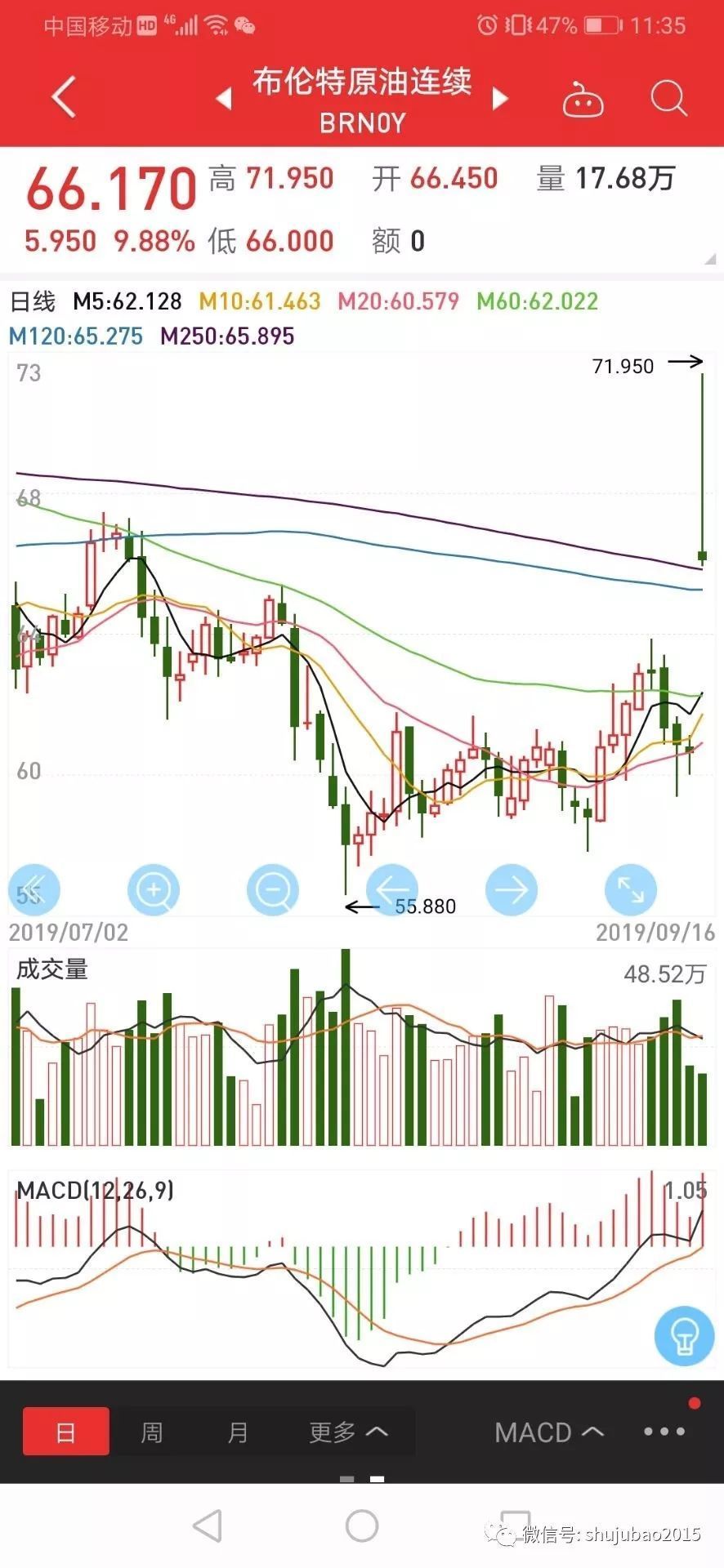
Task: Tap the system home button
Action: coord(362,1525)
